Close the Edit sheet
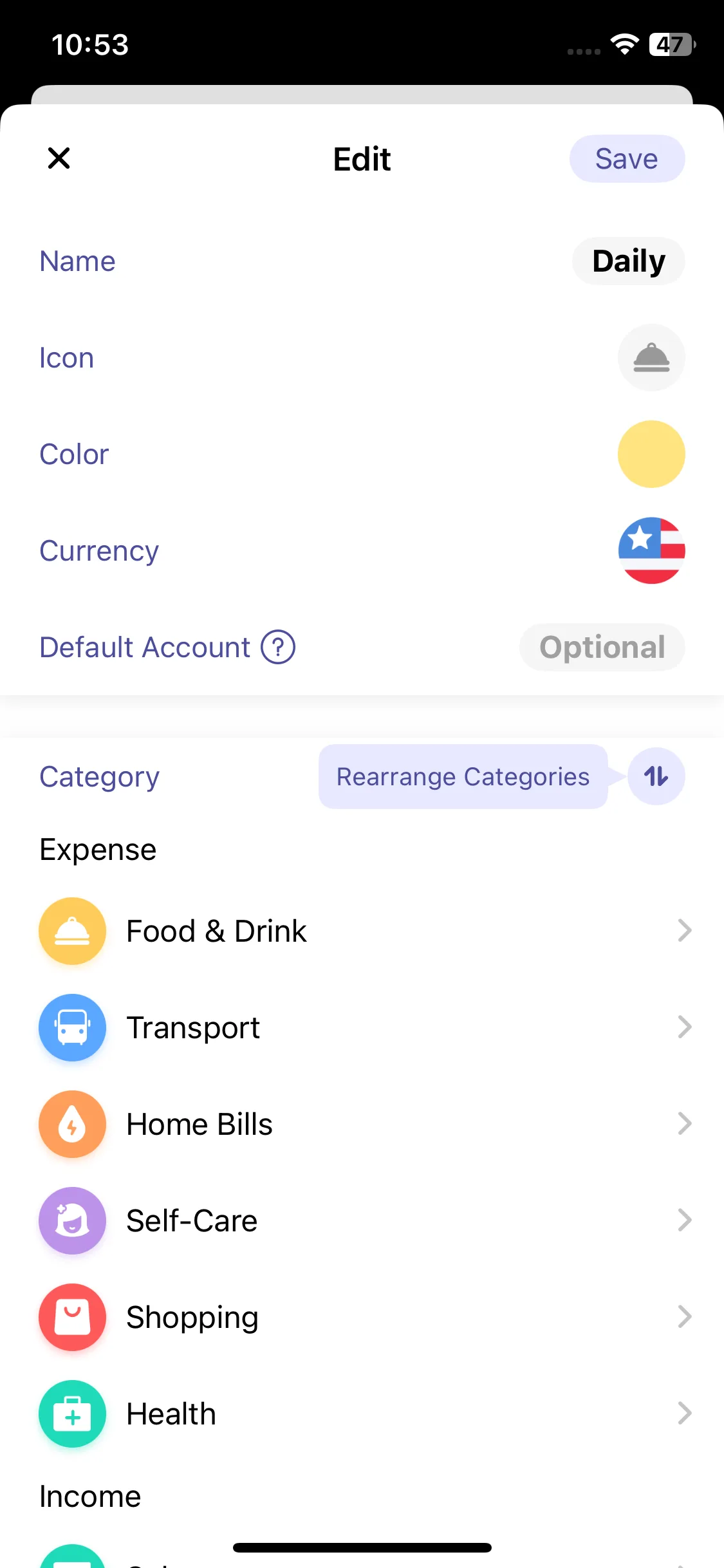 59,158
